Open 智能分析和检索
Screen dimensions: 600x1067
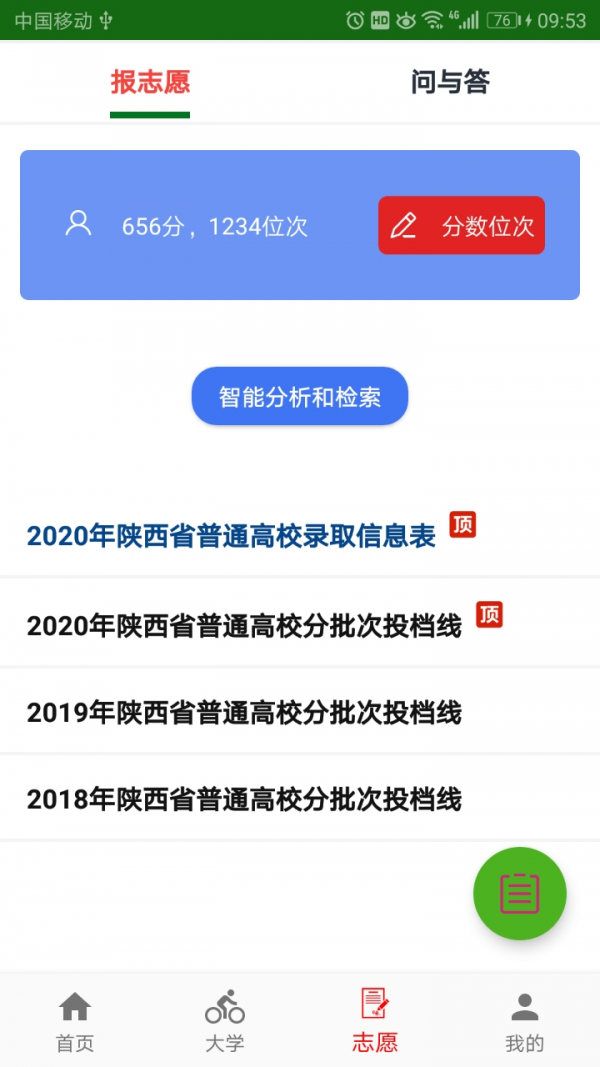click(300, 397)
